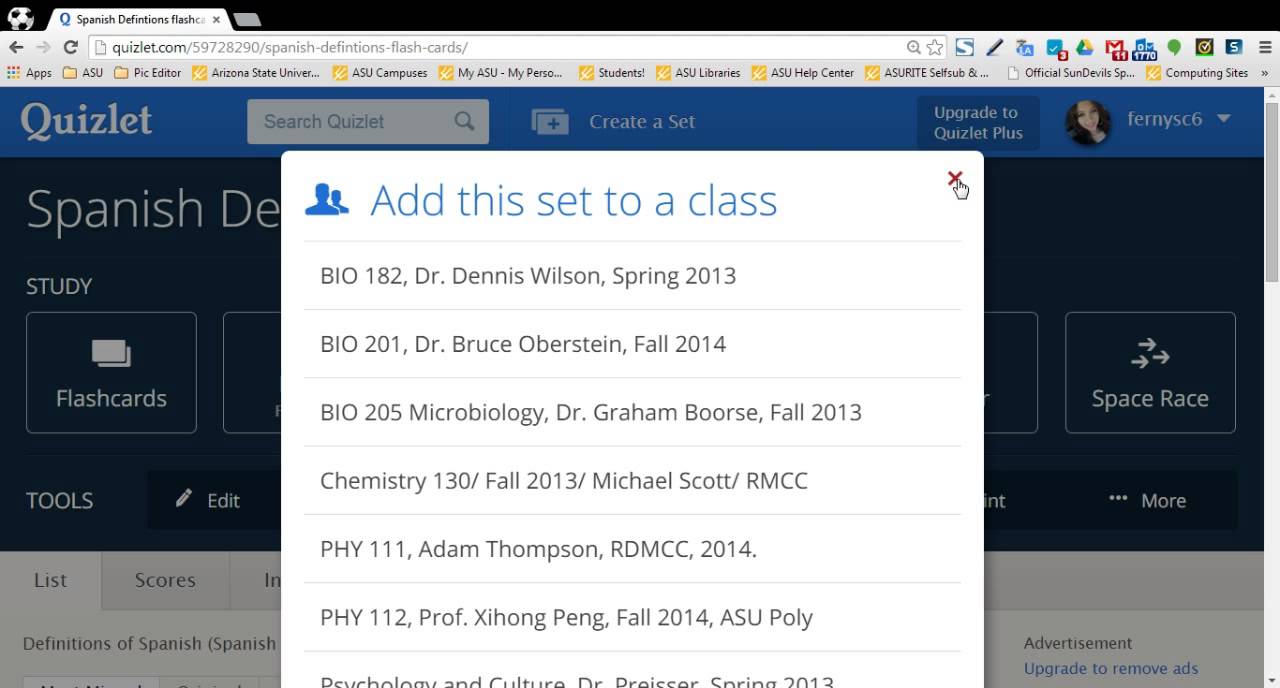Reload the page in the browser
This screenshot has height=688, width=1280.
coord(70,47)
